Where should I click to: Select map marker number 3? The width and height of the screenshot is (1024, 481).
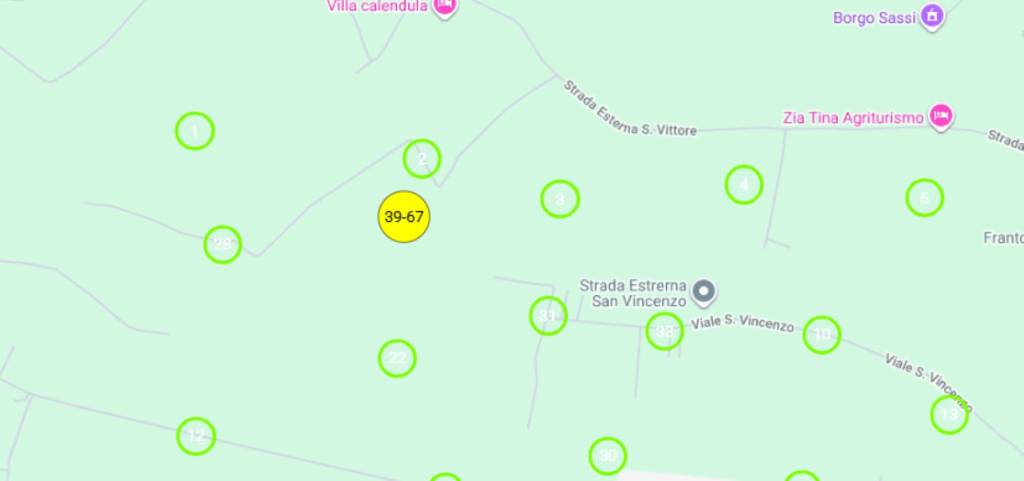click(560, 199)
